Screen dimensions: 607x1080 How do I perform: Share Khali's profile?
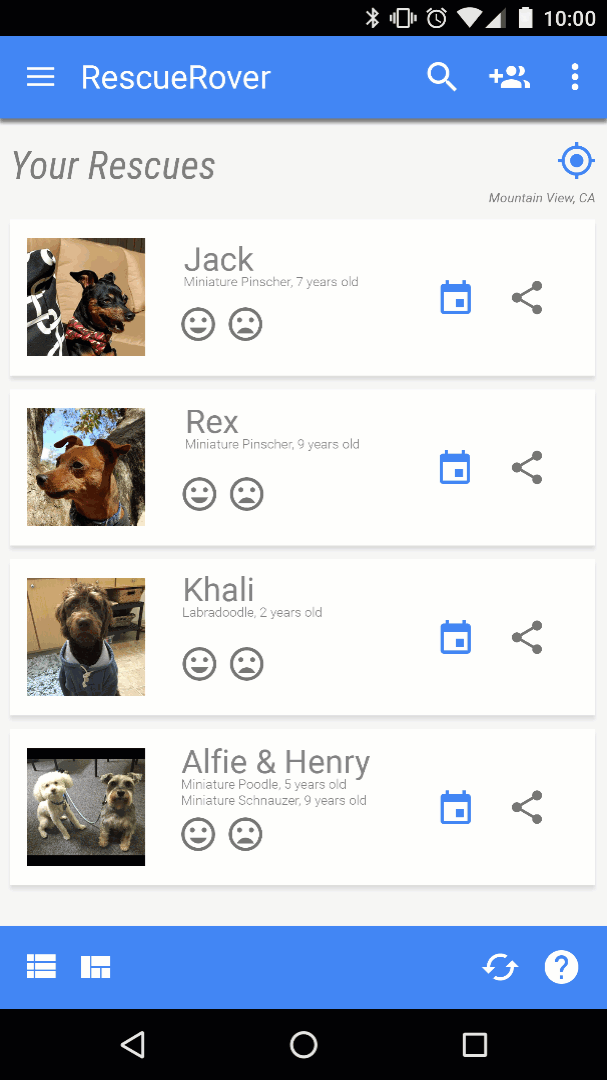[x=527, y=637]
